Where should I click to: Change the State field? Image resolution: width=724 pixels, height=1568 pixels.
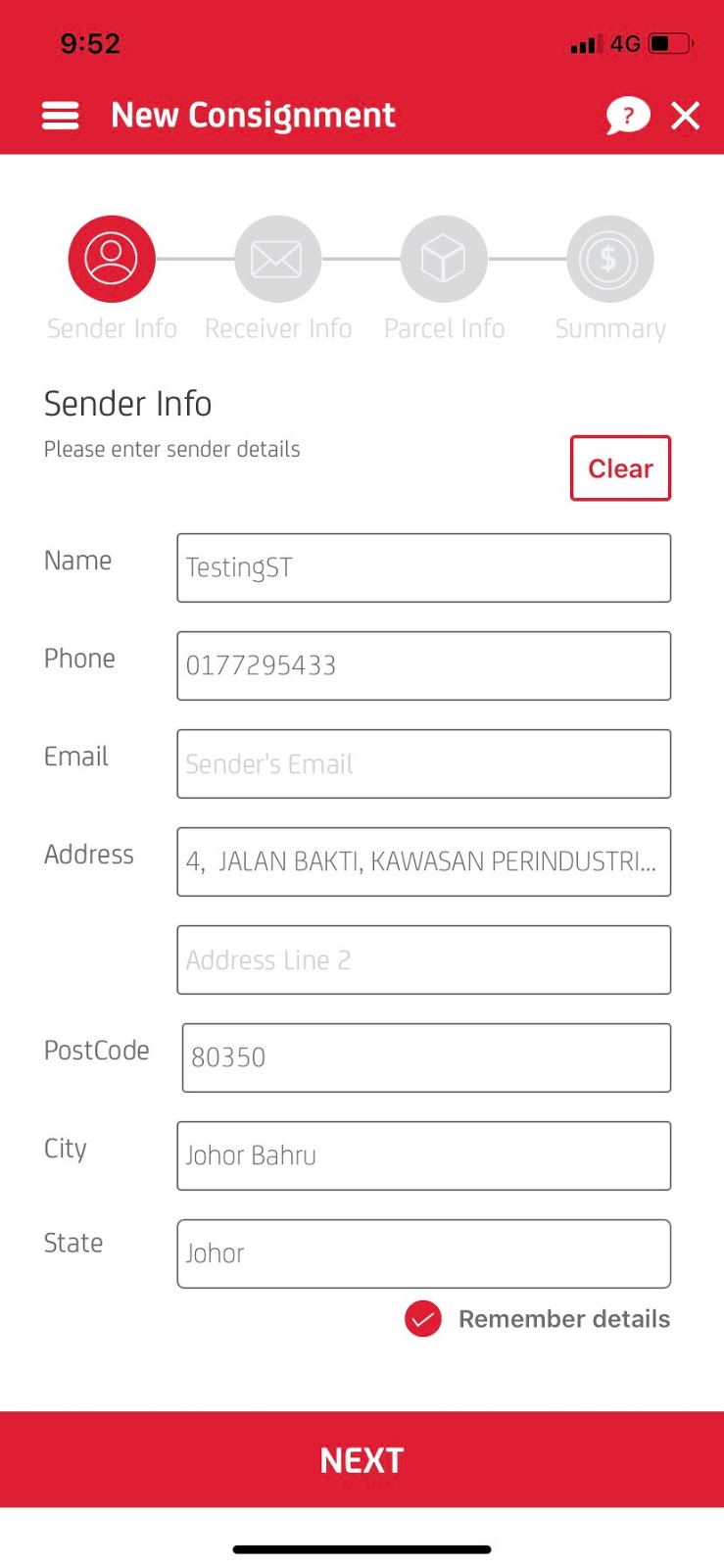coord(423,1253)
